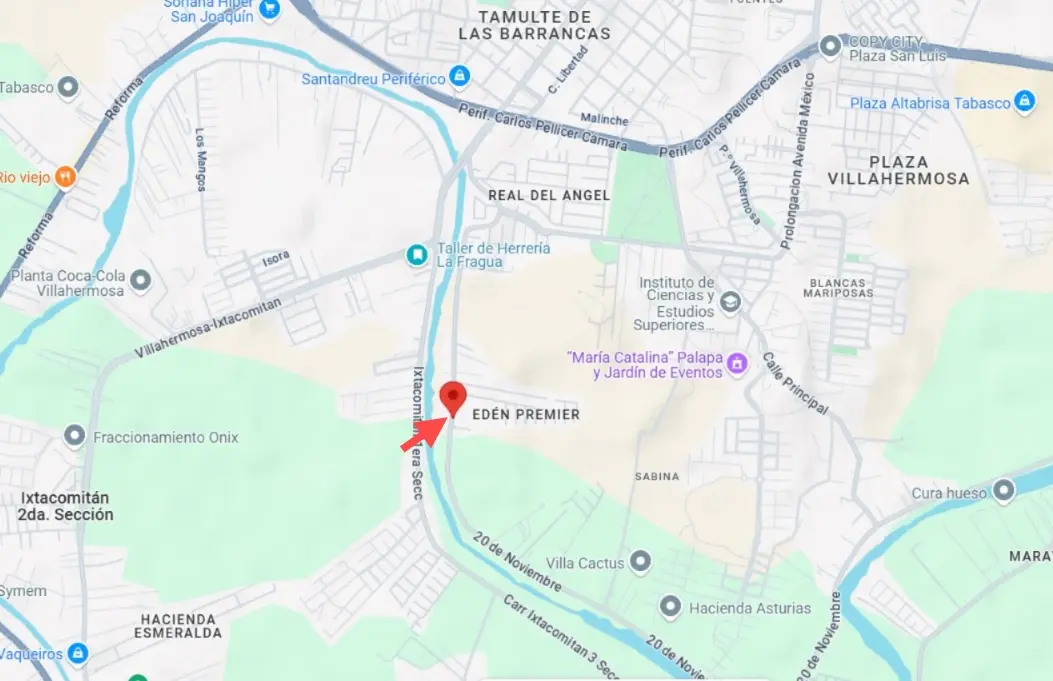Open the María Catalina Palapa events marker
The image size is (1053, 681).
click(738, 363)
